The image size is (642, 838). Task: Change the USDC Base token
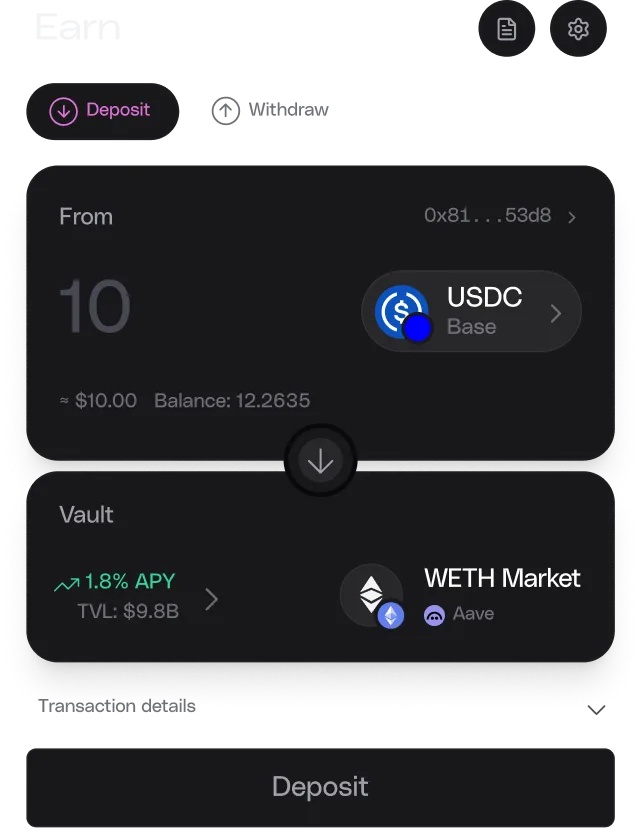pos(471,312)
